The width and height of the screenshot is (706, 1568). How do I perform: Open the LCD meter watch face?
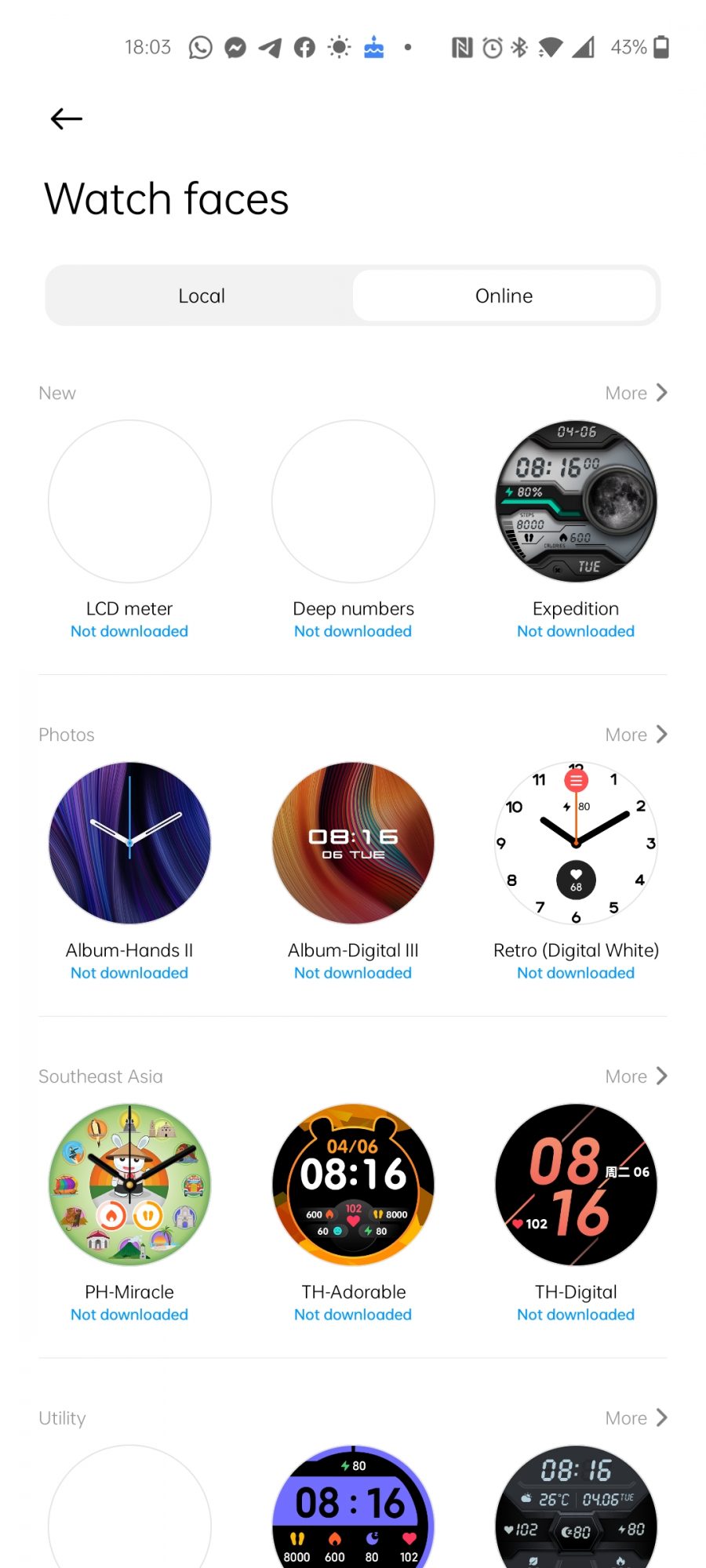click(129, 502)
